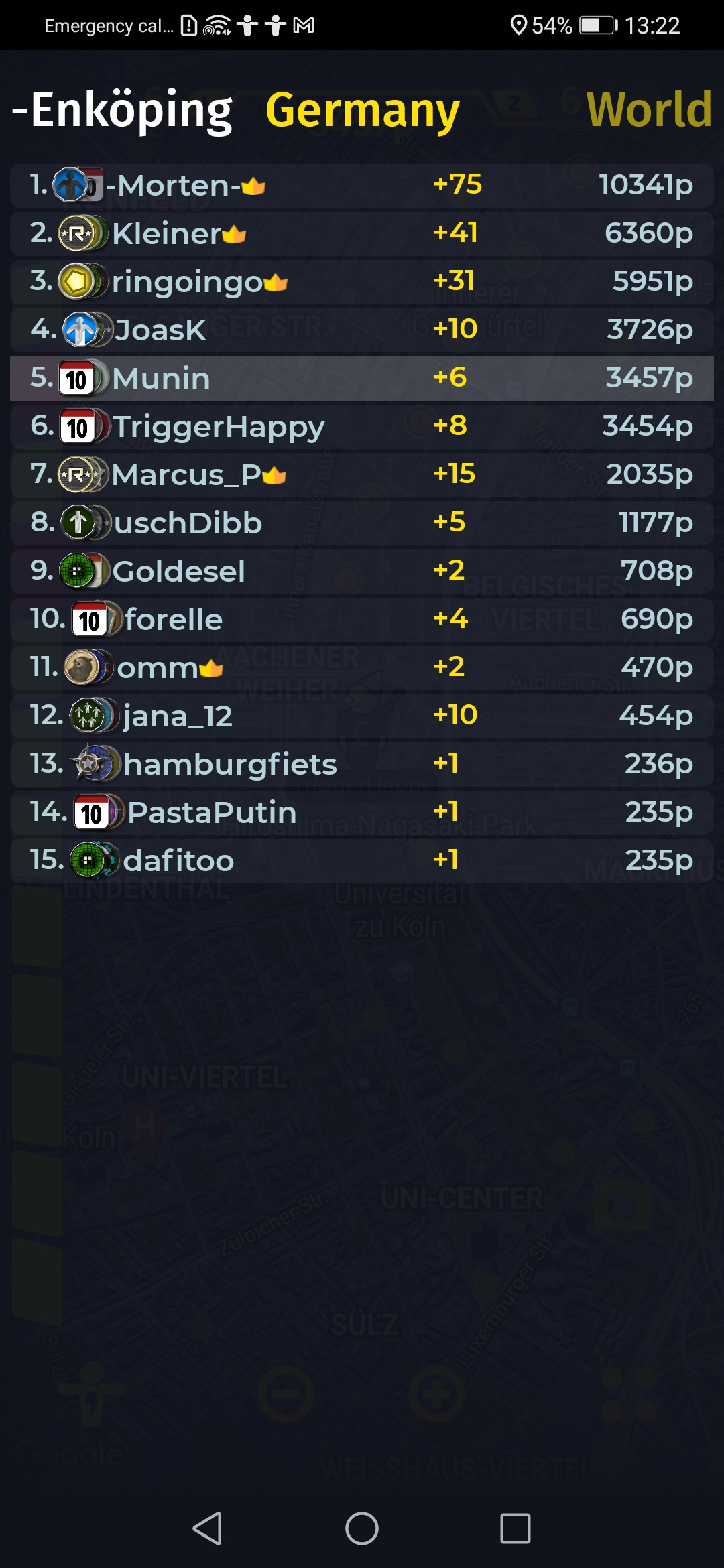The height and width of the screenshot is (1568, 724).
Task: Open -Morten-'s leaderboard entry
Action: coord(362,185)
